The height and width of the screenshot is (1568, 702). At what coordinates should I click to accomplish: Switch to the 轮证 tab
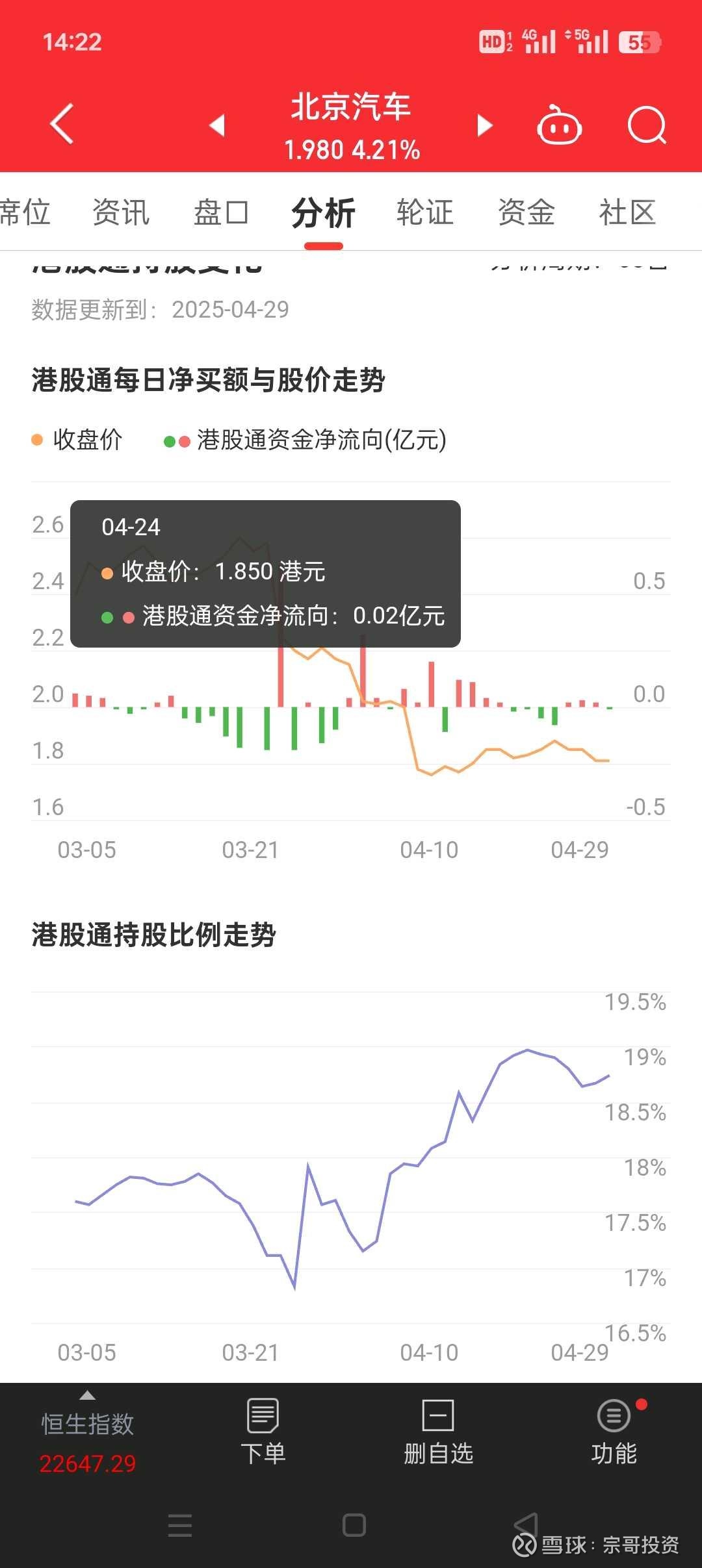[x=424, y=212]
